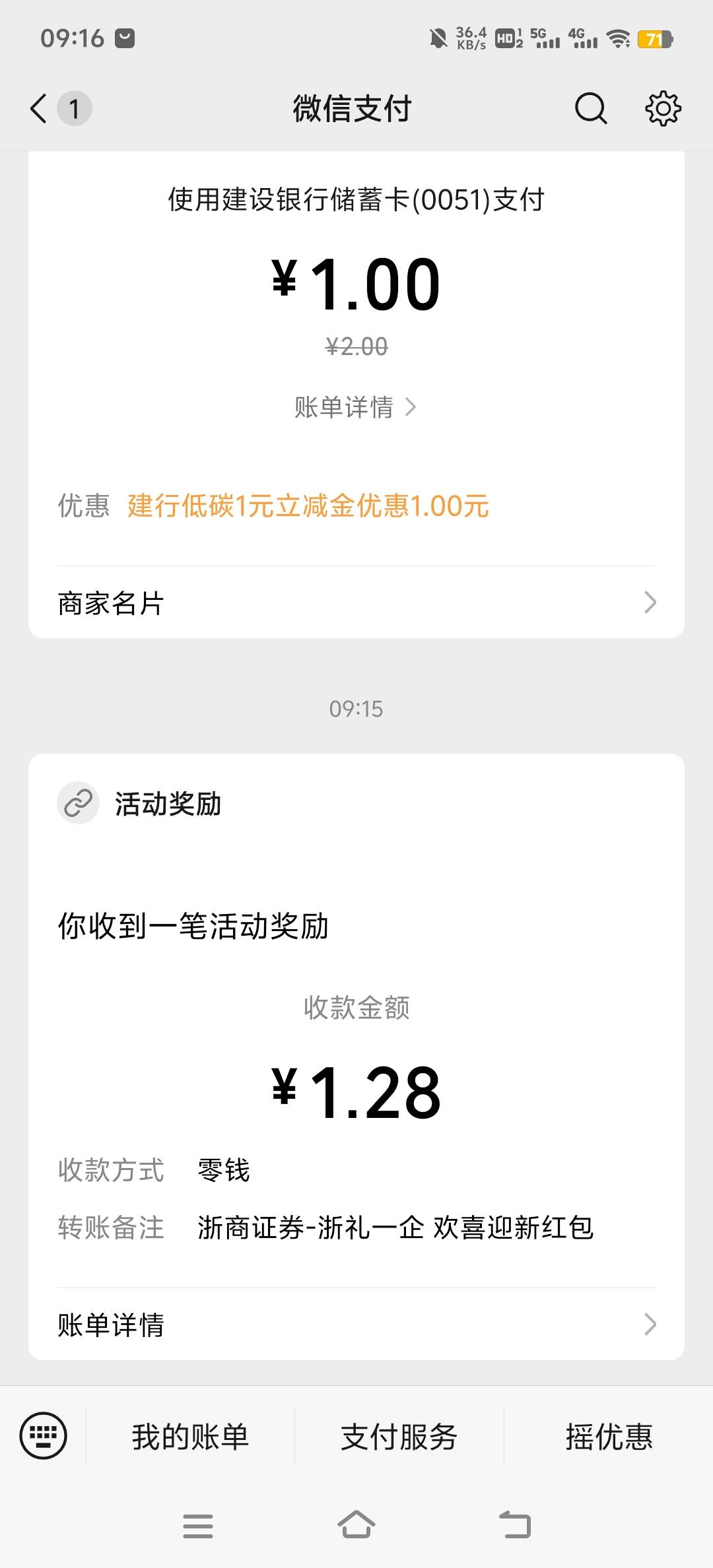Open the 商家名片 row
Screen dimensions: 713x1568
click(356, 603)
